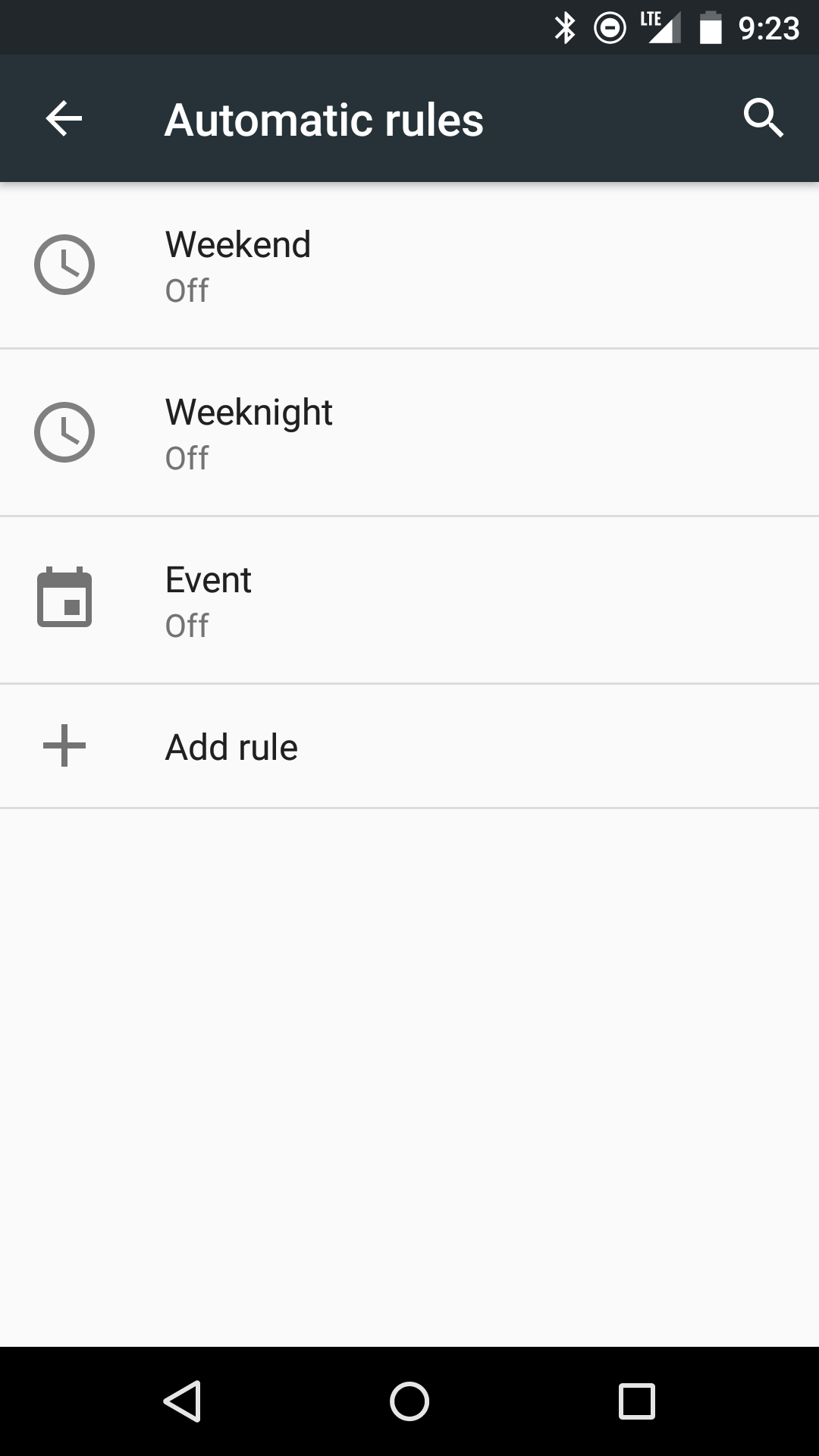This screenshot has height=1456, width=819.
Task: Open the Weekend rule
Action: 409,265
